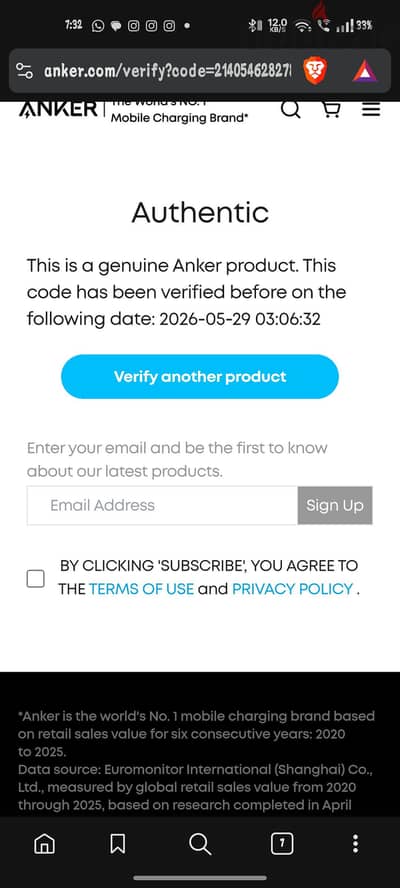
Task: Tap the Sign Up button
Action: (335, 505)
